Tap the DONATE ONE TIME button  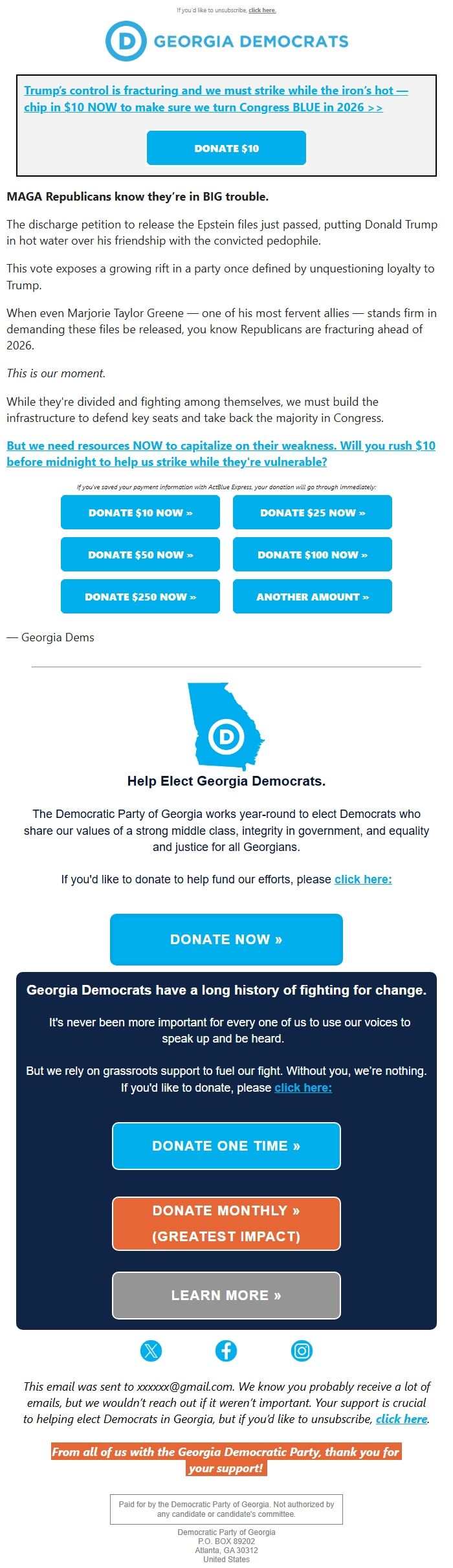pos(226,1146)
